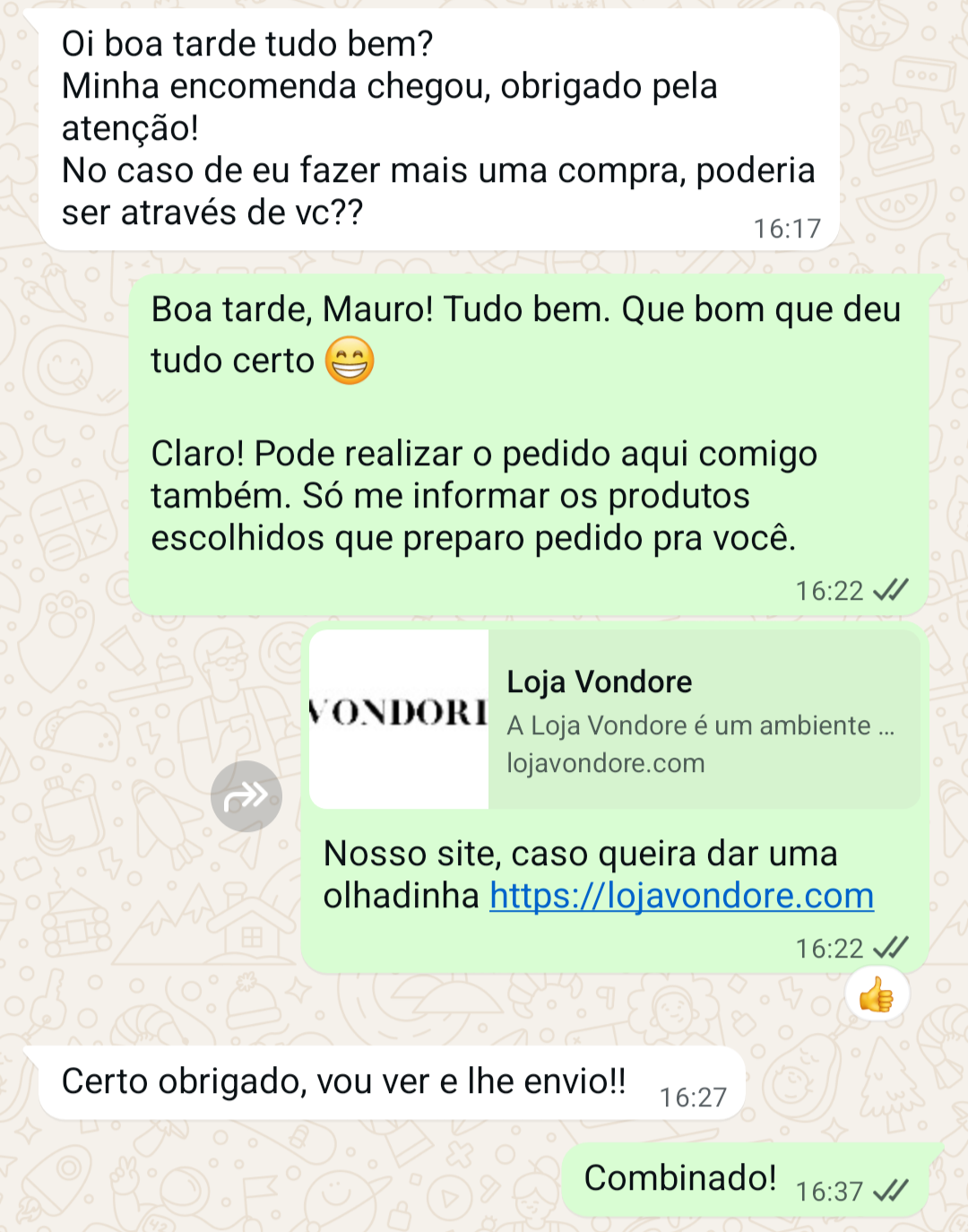Open the Loja Vondore link preview card

point(615,719)
